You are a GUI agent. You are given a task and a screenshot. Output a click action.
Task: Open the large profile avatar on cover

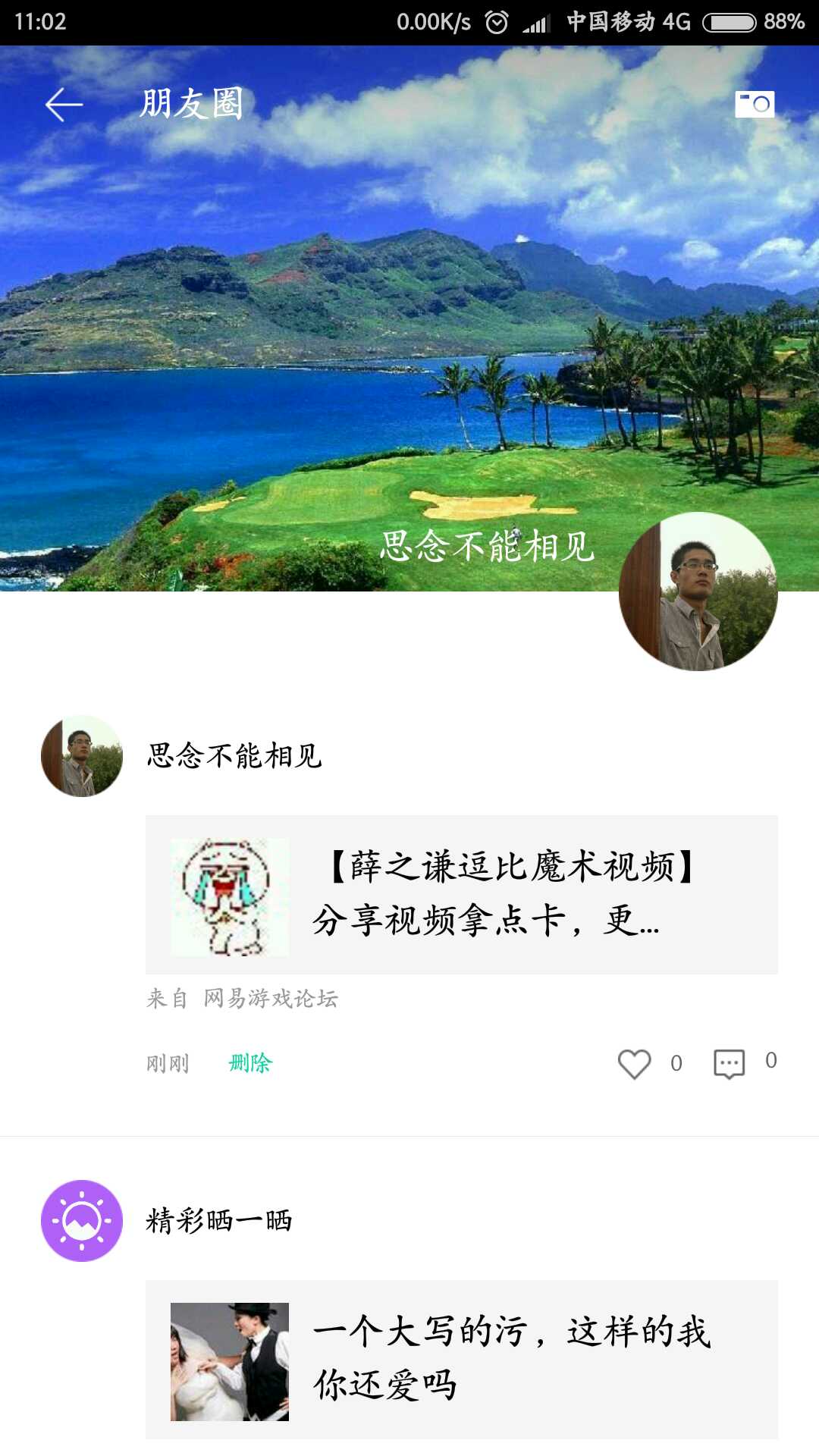coord(698,591)
